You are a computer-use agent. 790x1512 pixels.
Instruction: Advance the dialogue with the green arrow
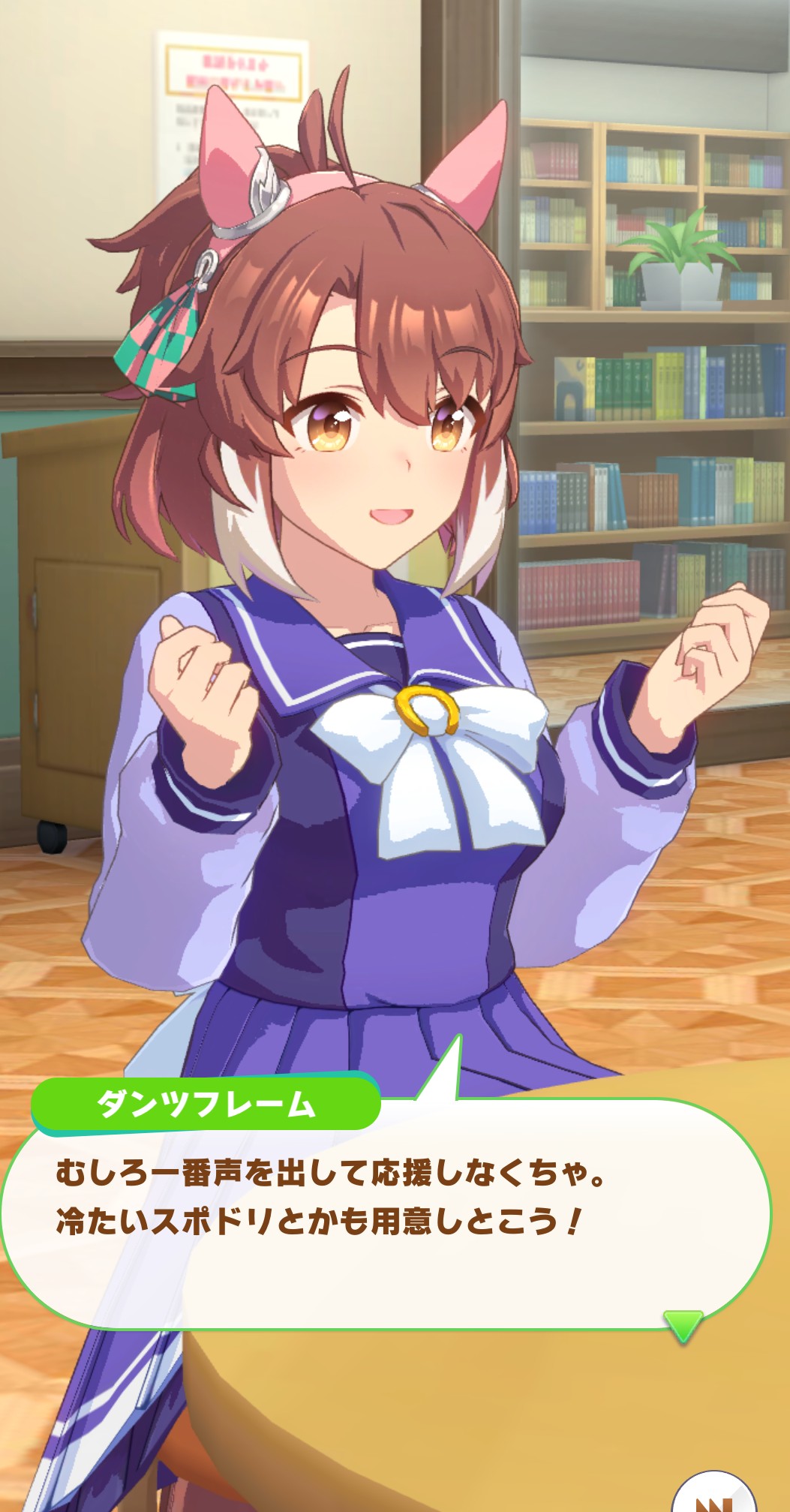click(683, 1324)
